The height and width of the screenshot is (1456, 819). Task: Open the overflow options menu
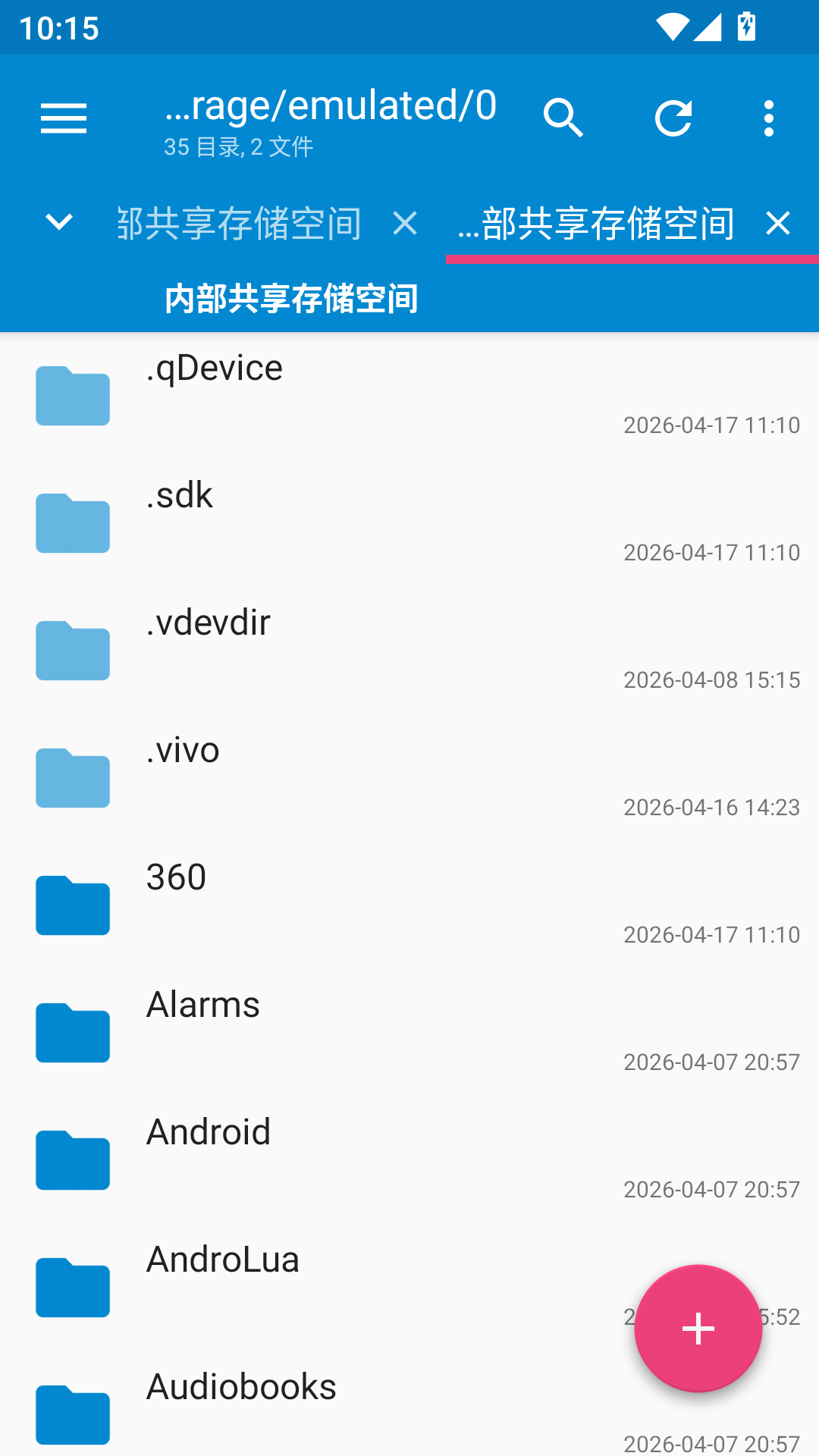point(769,118)
